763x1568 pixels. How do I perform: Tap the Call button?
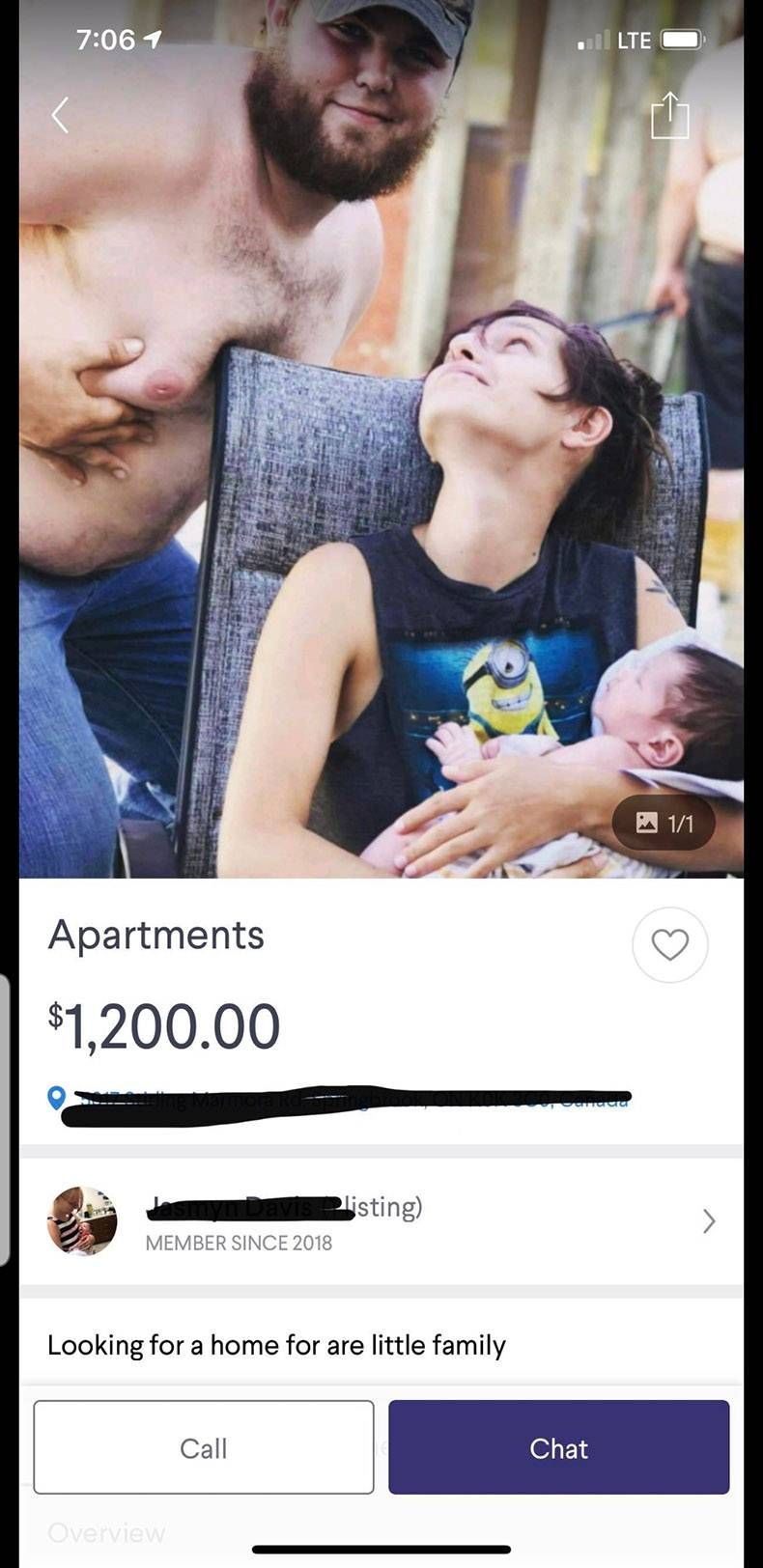pyautogui.click(x=204, y=1447)
